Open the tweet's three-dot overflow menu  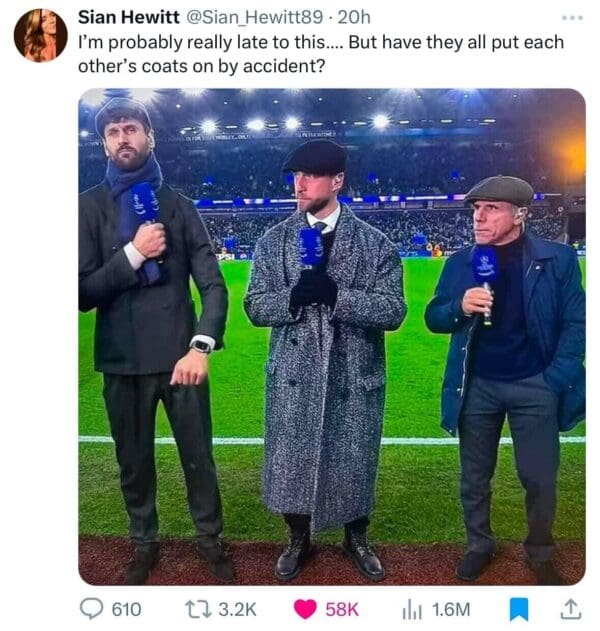click(571, 19)
